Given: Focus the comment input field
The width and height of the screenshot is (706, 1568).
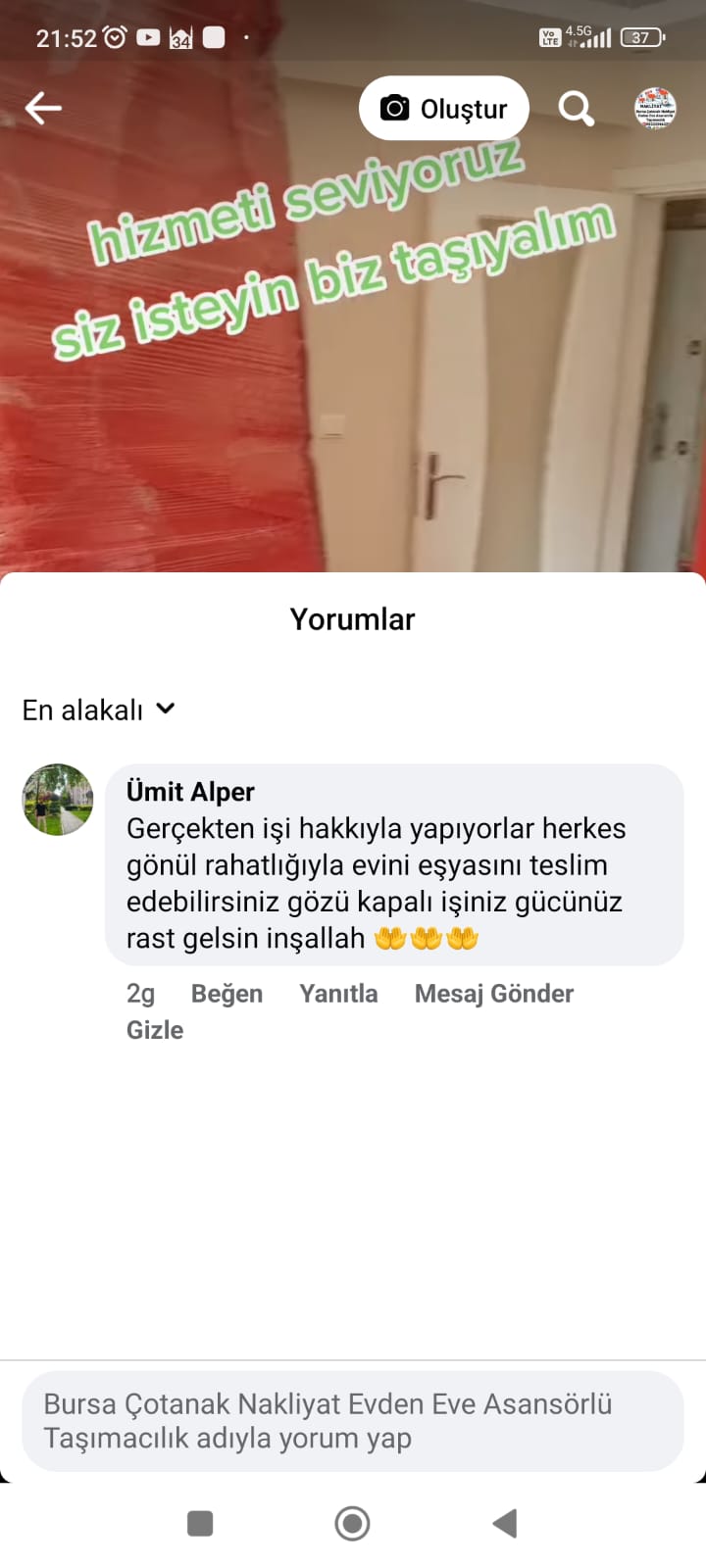Looking at the screenshot, I should click(x=353, y=1421).
